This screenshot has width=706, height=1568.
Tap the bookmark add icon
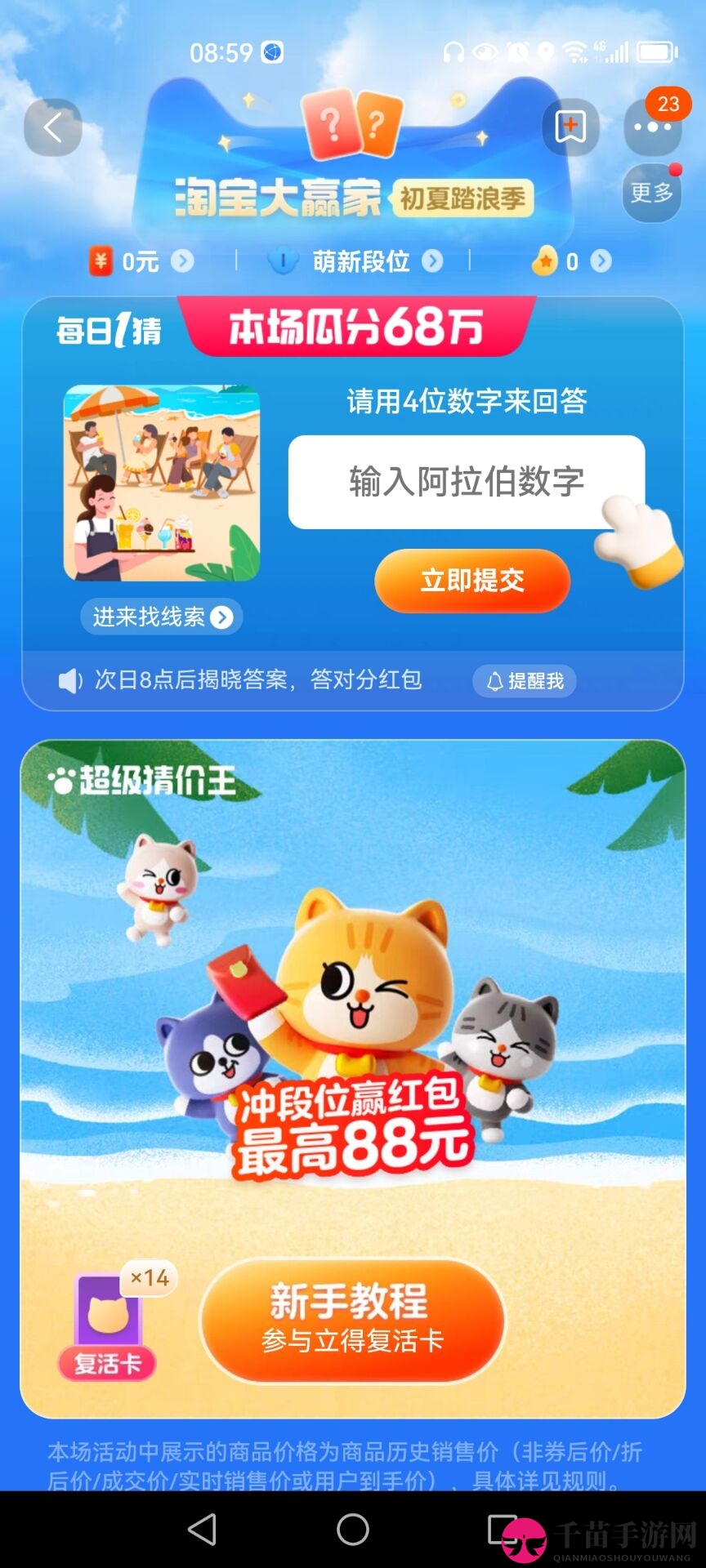pos(570,127)
